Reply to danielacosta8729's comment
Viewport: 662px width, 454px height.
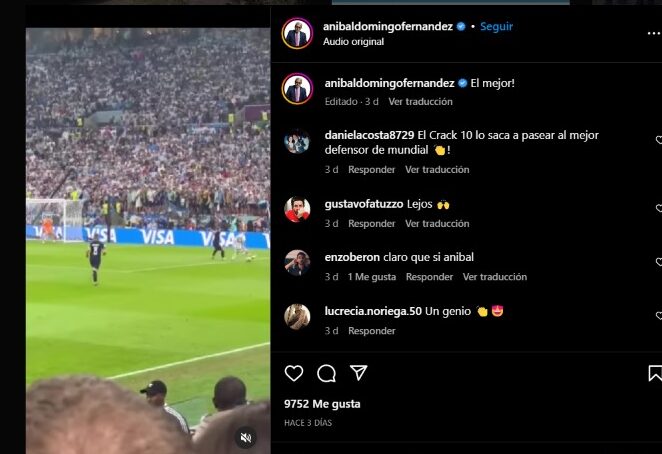pos(372,170)
